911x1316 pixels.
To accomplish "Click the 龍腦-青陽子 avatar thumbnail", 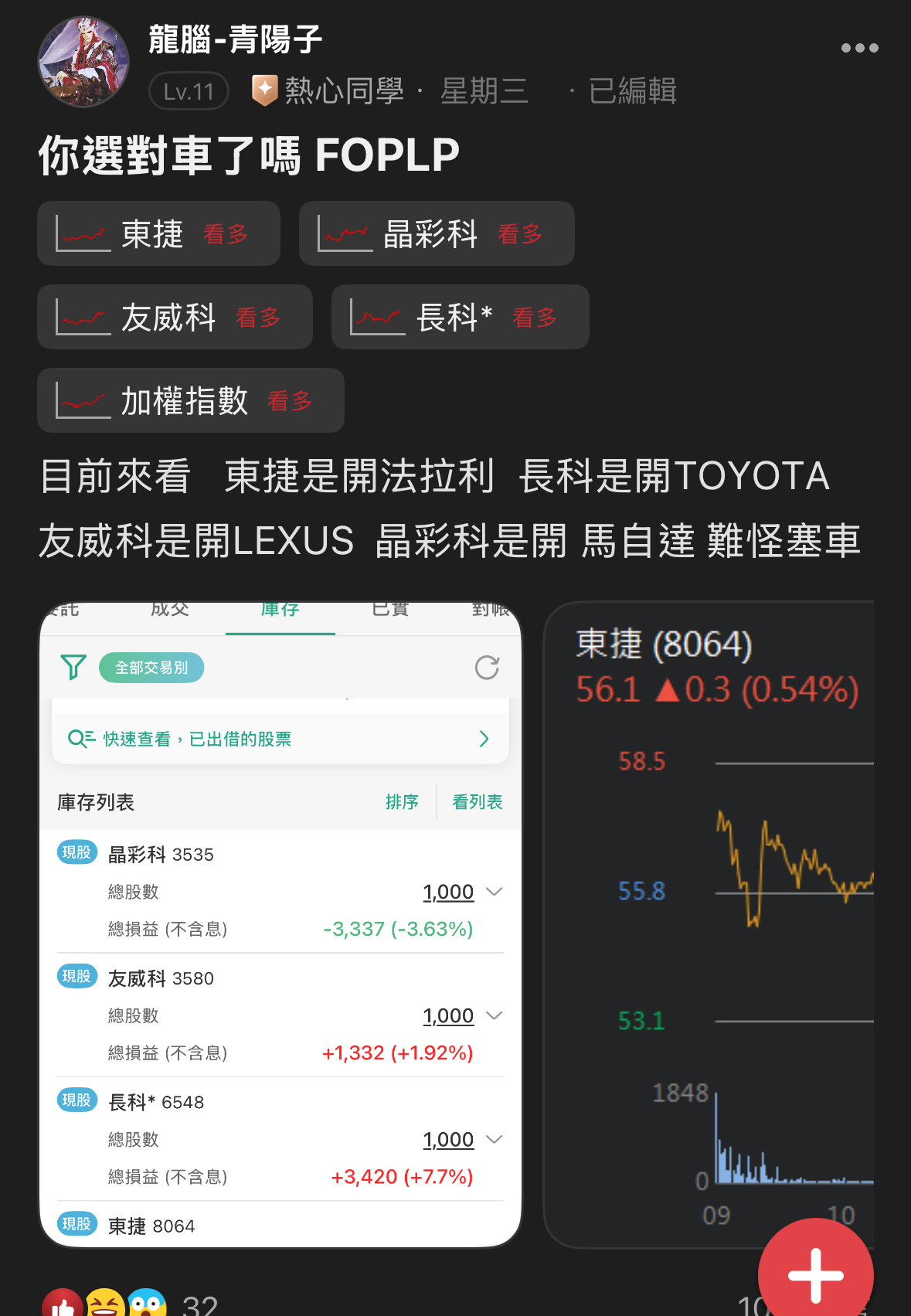I will [x=83, y=62].
